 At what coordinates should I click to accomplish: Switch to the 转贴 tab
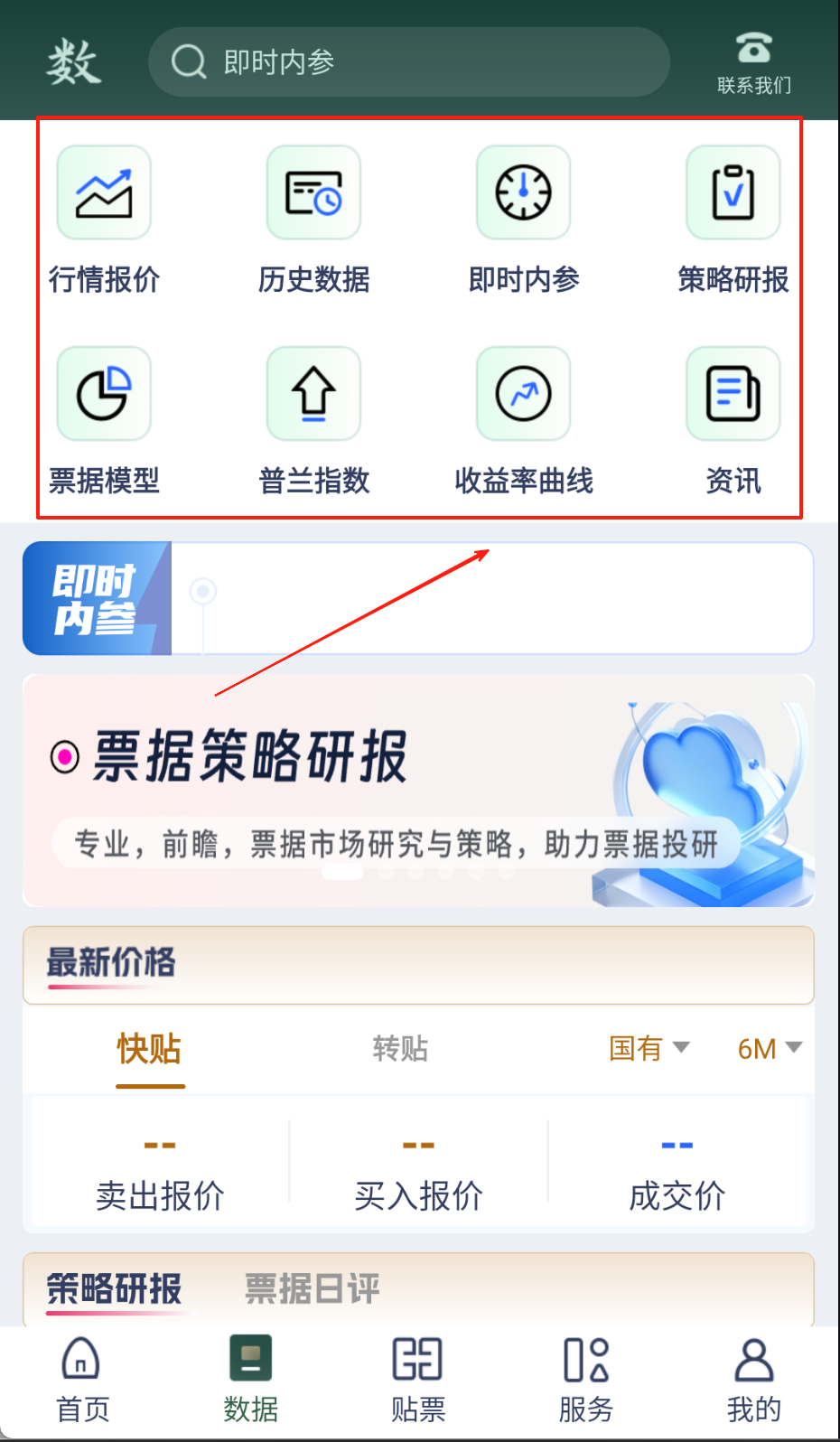(400, 1049)
